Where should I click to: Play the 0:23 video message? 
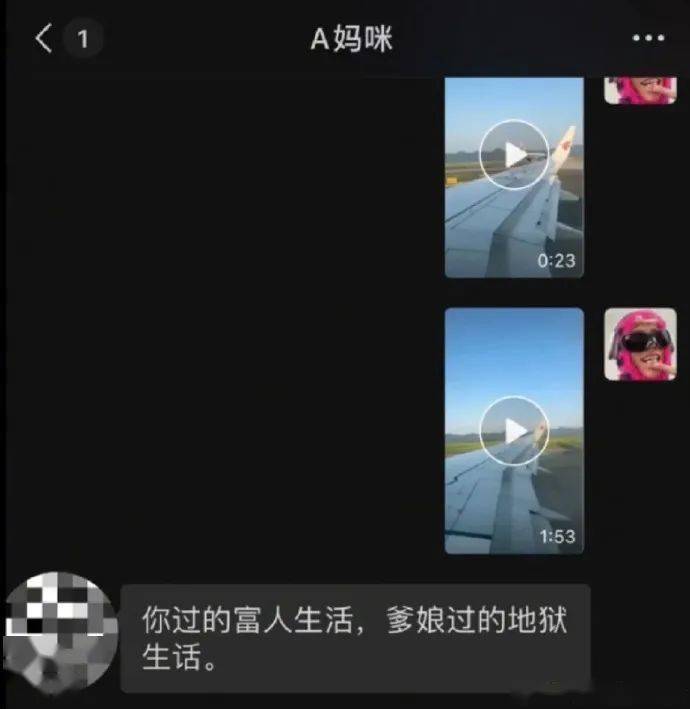(x=514, y=154)
